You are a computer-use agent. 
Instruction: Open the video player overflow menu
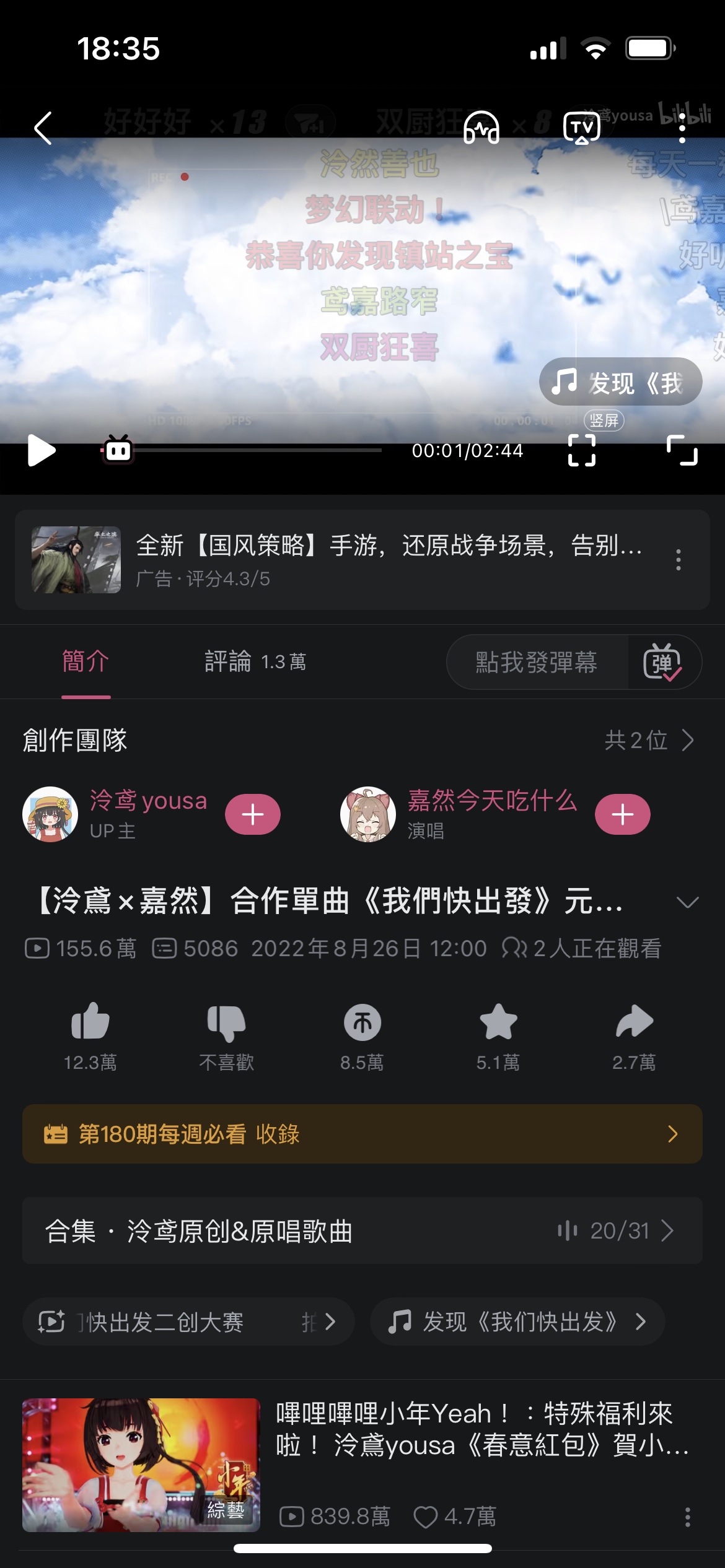pyautogui.click(x=682, y=128)
